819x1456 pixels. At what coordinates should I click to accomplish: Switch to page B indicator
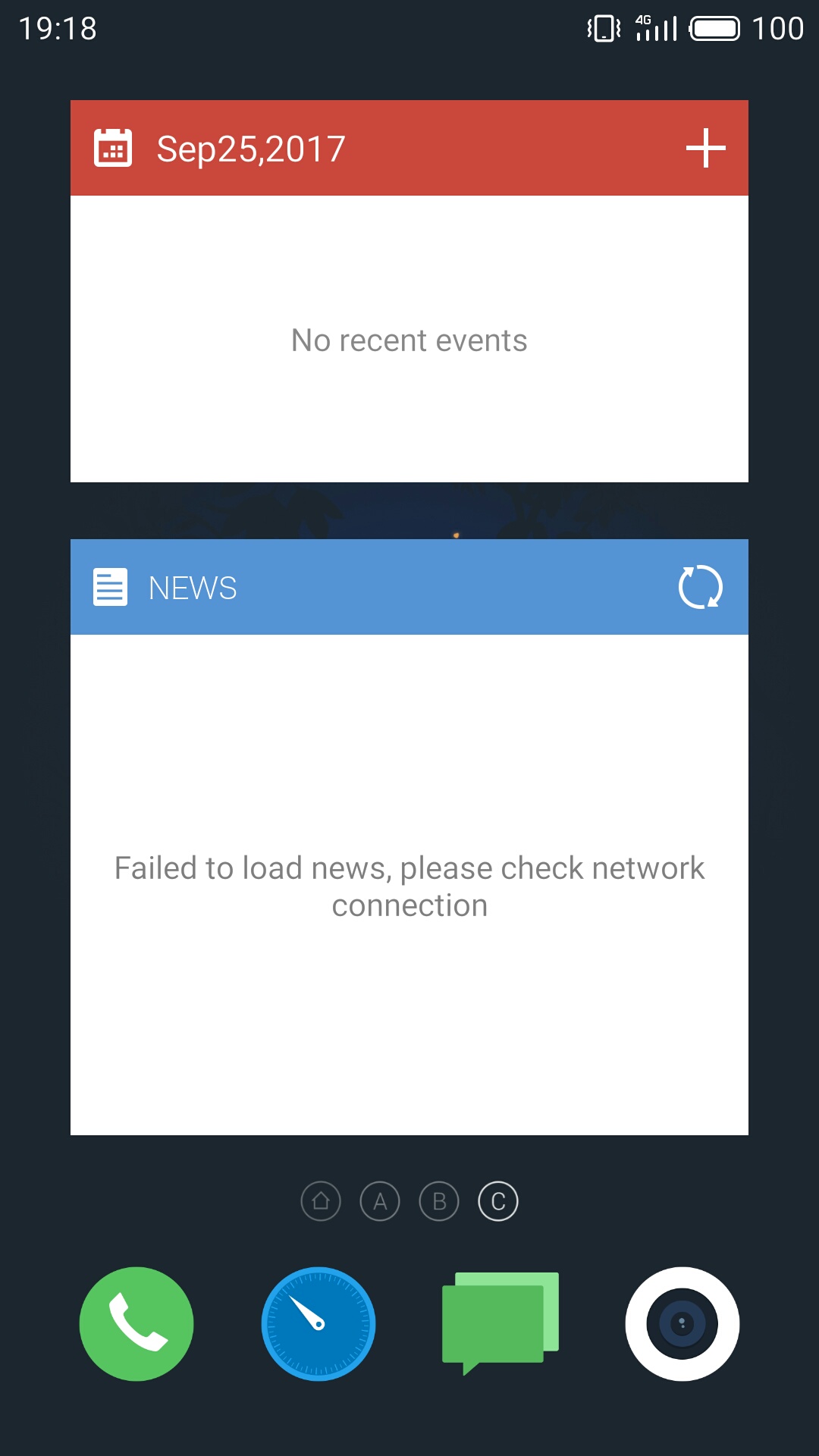439,1201
